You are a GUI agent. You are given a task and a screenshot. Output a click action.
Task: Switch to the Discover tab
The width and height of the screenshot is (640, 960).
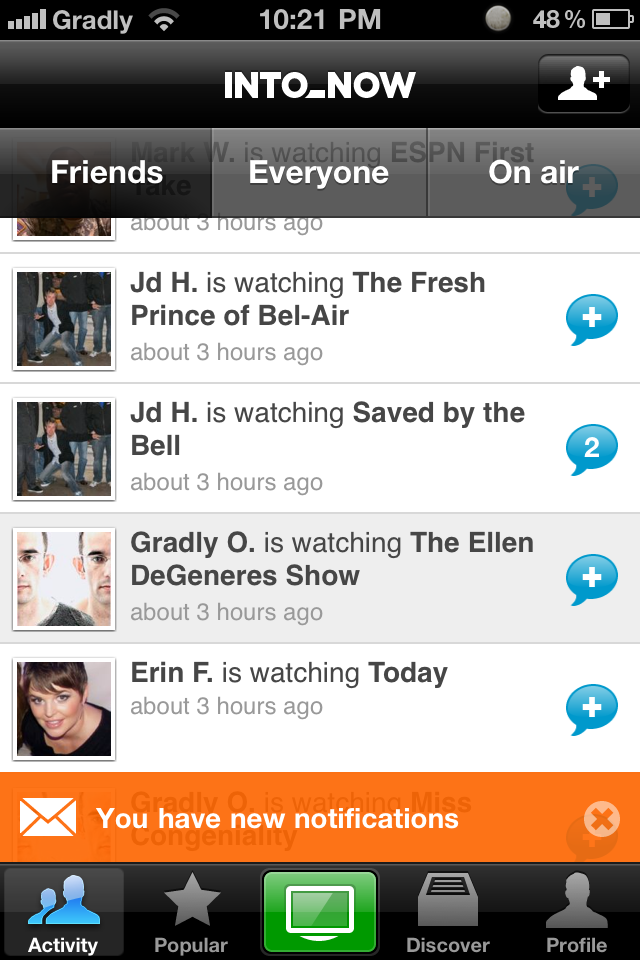tap(448, 914)
